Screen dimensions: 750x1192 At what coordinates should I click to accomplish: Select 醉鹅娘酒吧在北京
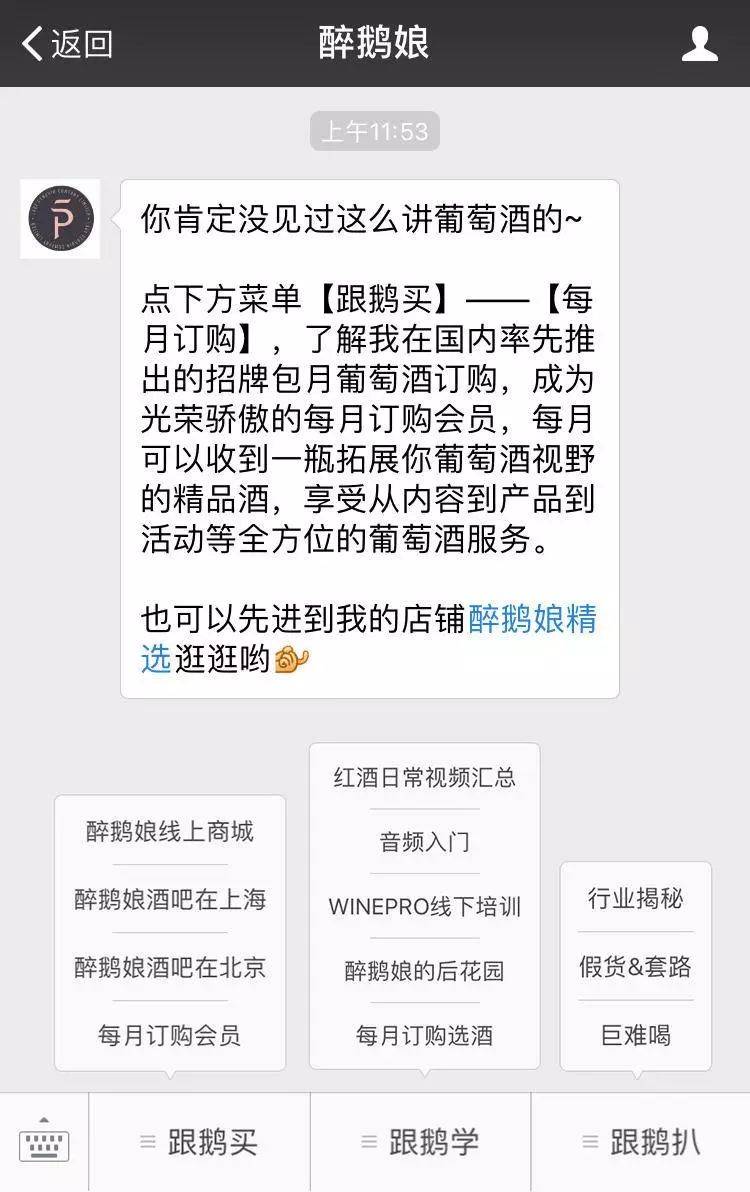coord(170,967)
